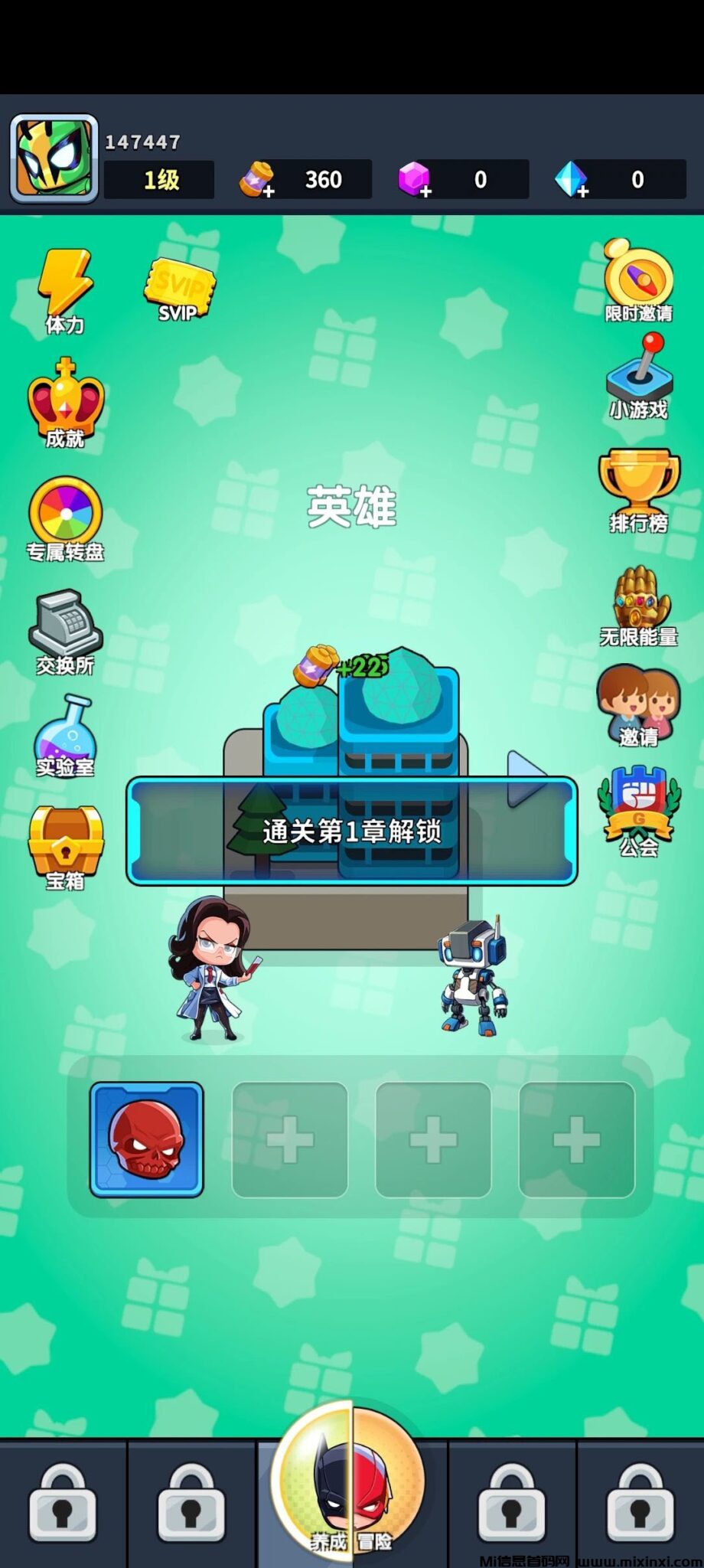Add purple gems with the plus
This screenshot has height=1568, width=704.
426,191
